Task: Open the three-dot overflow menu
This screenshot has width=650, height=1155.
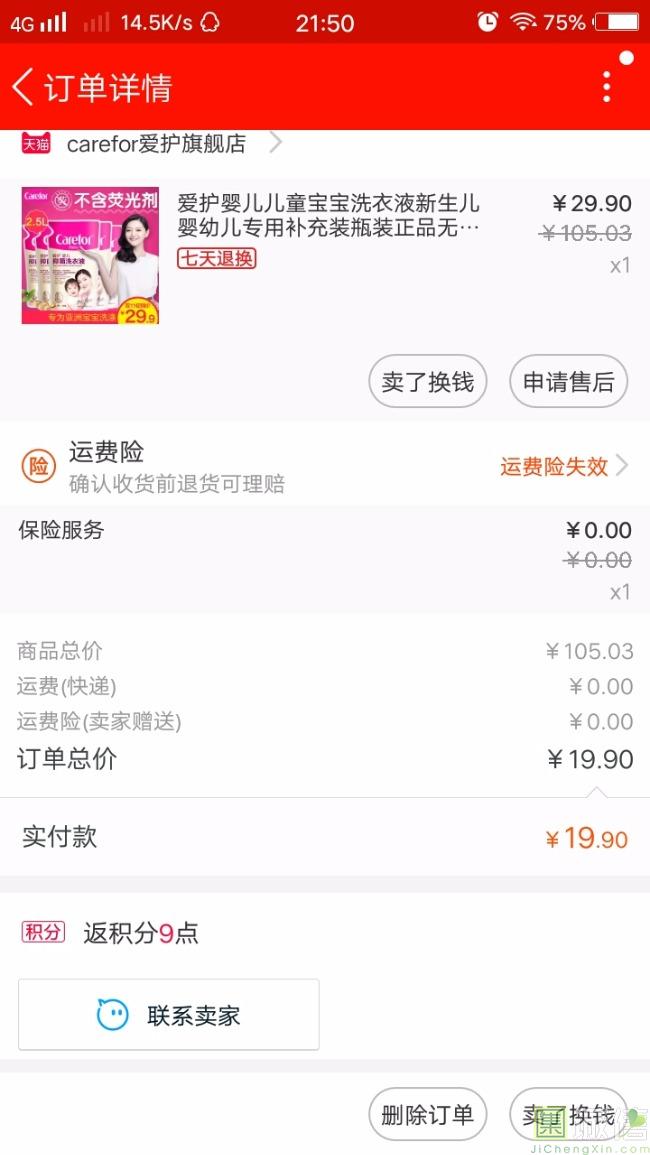Action: (x=606, y=87)
